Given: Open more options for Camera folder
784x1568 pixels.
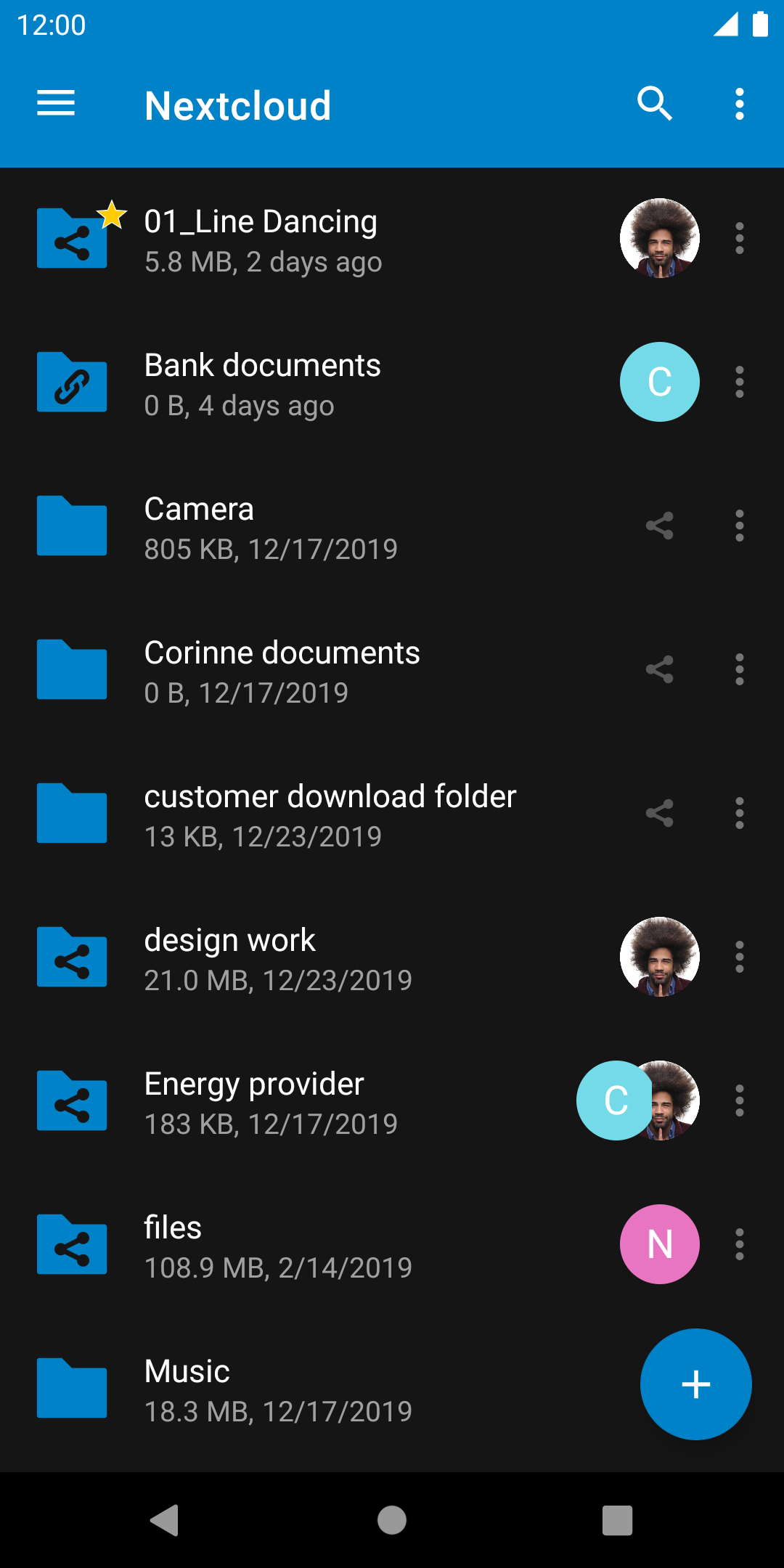Looking at the screenshot, I should coord(739,526).
